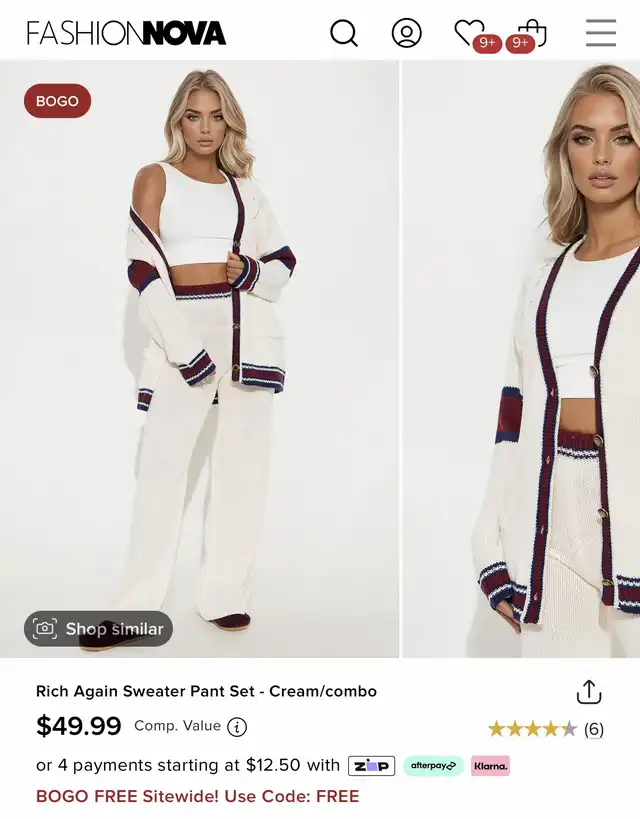The image size is (640, 819).
Task: View the wishlist heart
Action: click(x=469, y=33)
